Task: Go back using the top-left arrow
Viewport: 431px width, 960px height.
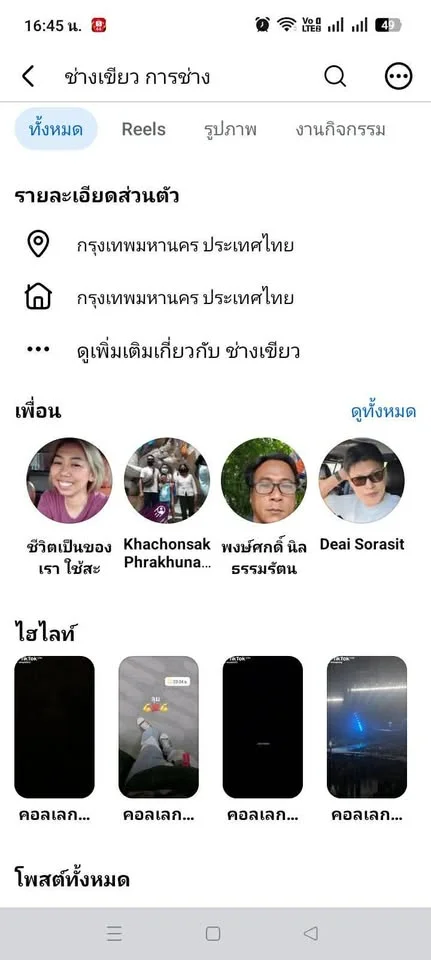Action: point(28,77)
